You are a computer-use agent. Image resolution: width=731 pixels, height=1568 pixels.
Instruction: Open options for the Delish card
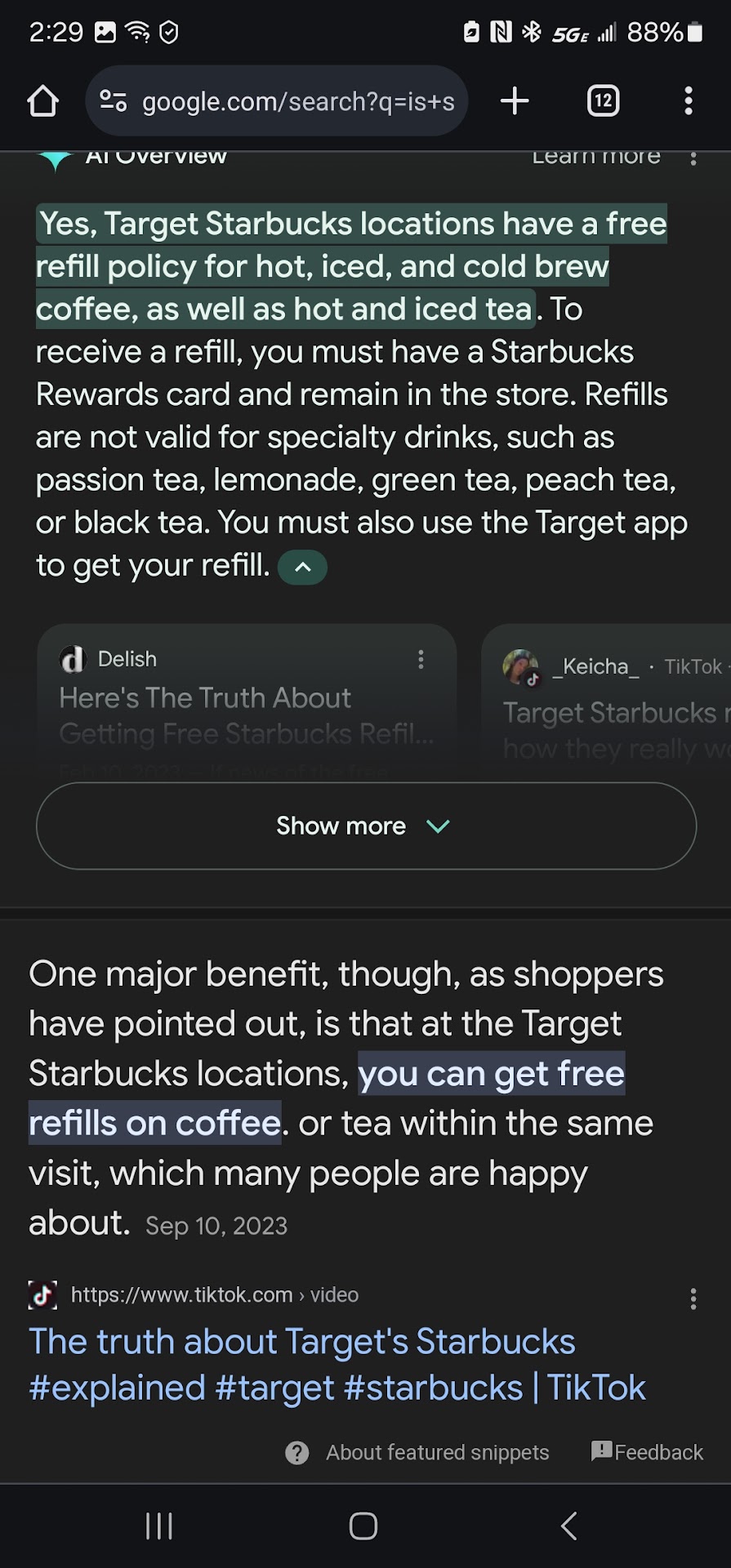[x=421, y=659]
